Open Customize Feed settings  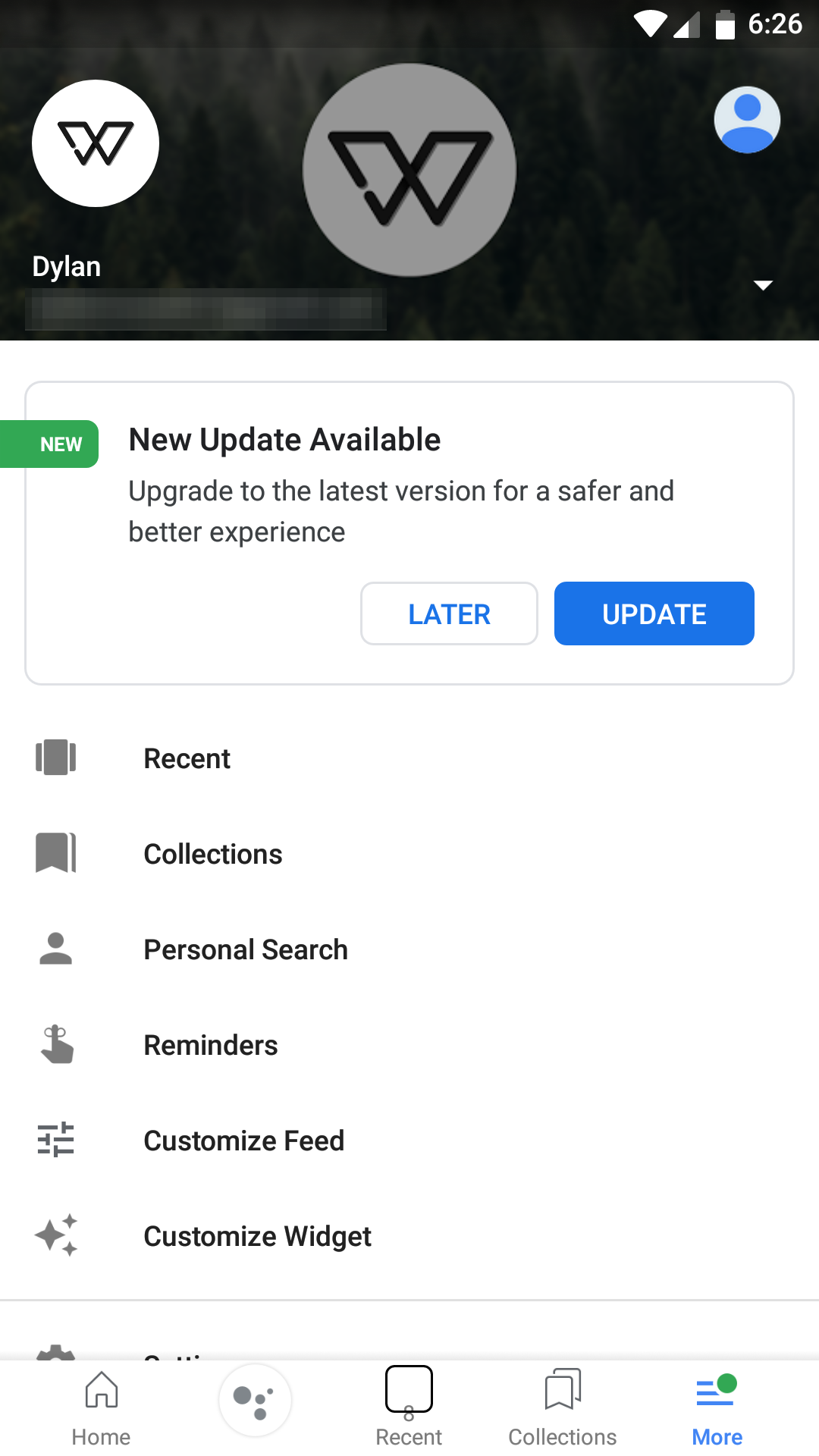[243, 1141]
